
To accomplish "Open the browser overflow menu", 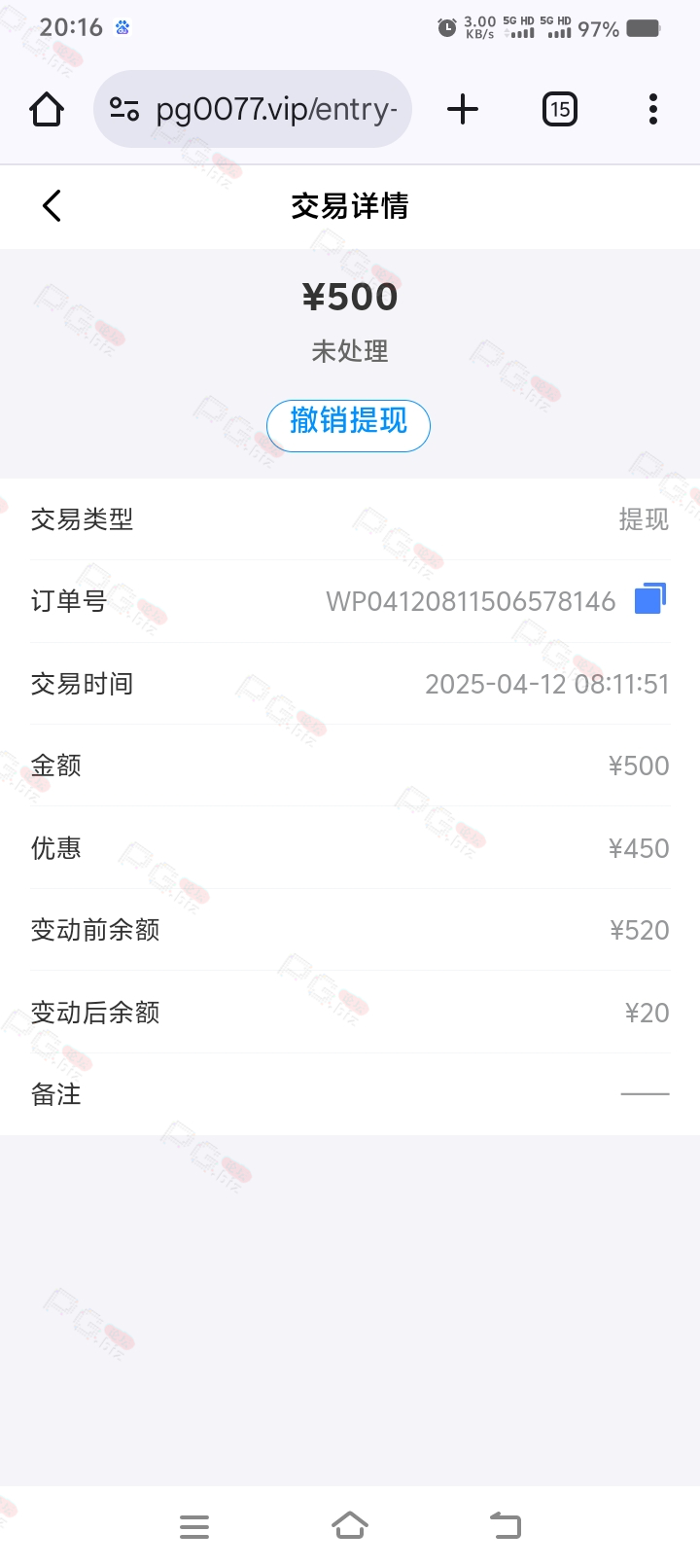I will tap(653, 109).
